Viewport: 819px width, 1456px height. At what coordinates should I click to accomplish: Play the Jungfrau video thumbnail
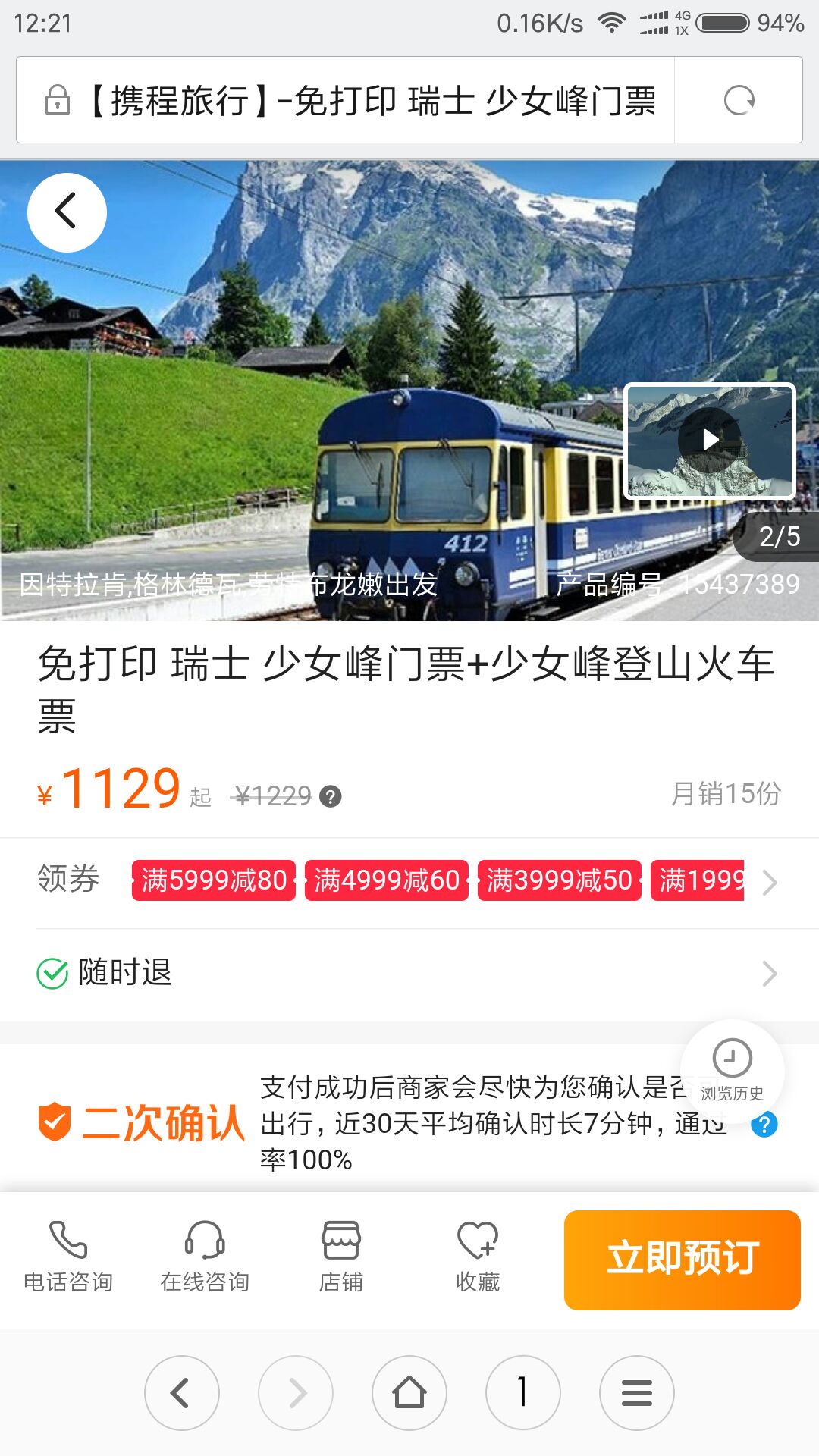click(x=710, y=441)
